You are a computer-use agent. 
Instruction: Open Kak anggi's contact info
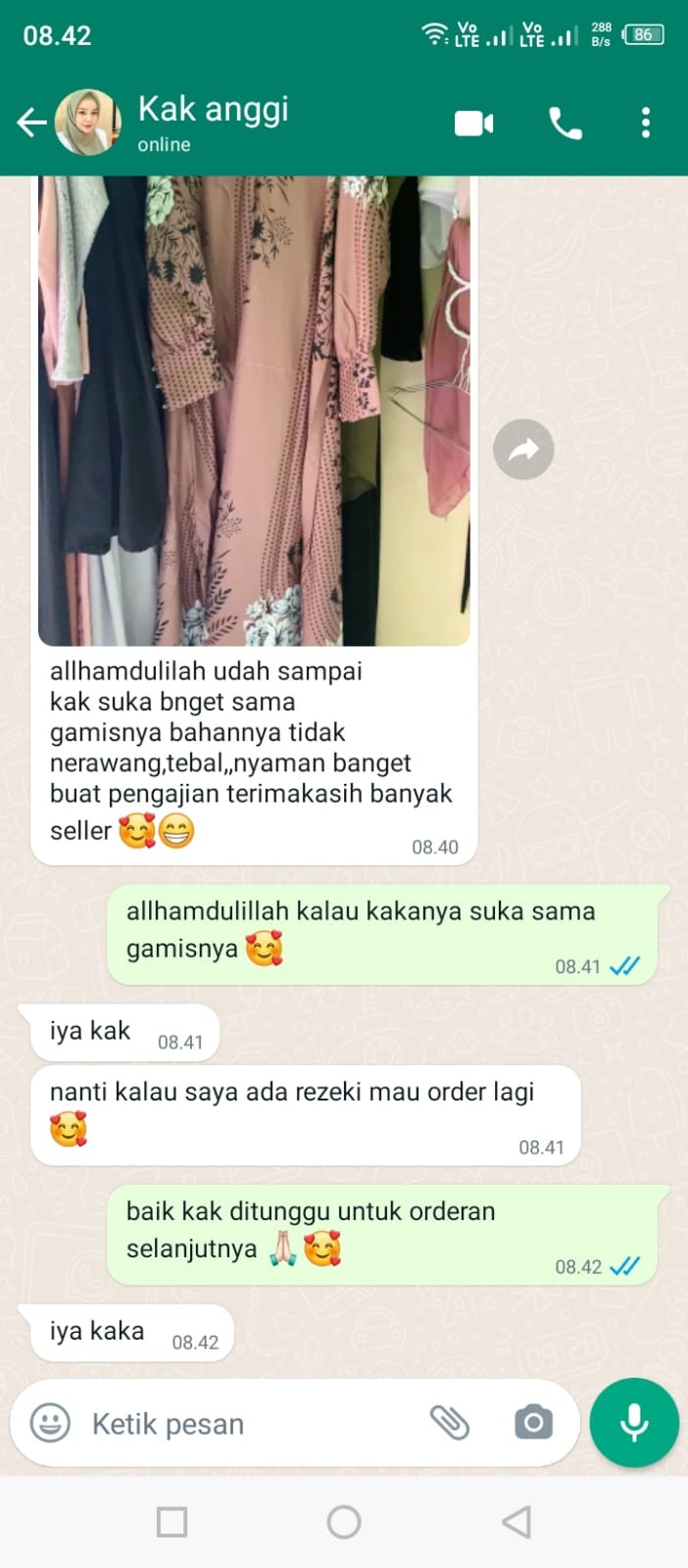pos(214,122)
